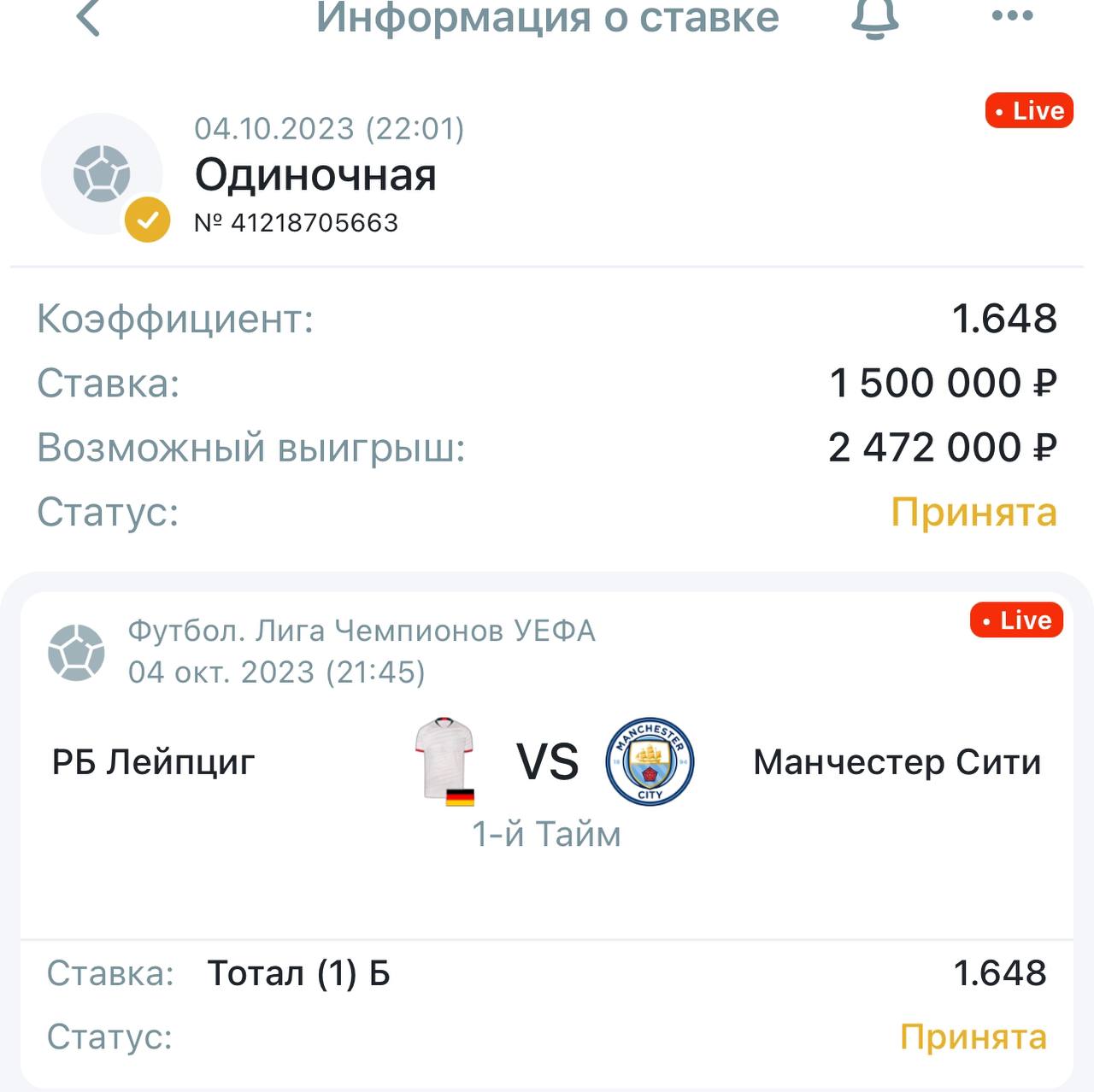1094x1092 pixels.
Task: Open the three-dot overflow menu
Action: pos(1012,15)
